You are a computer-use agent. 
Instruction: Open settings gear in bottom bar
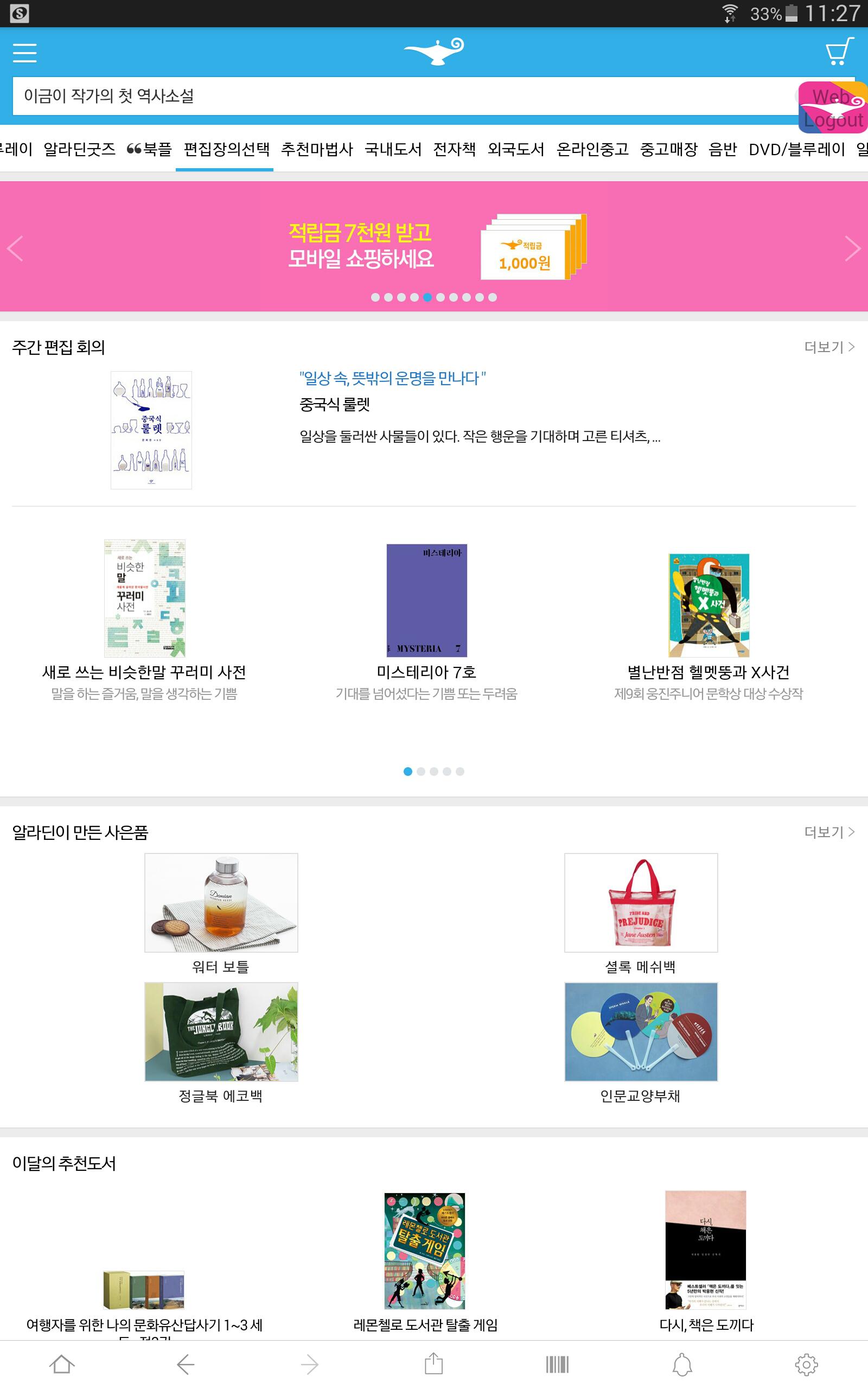click(806, 1365)
